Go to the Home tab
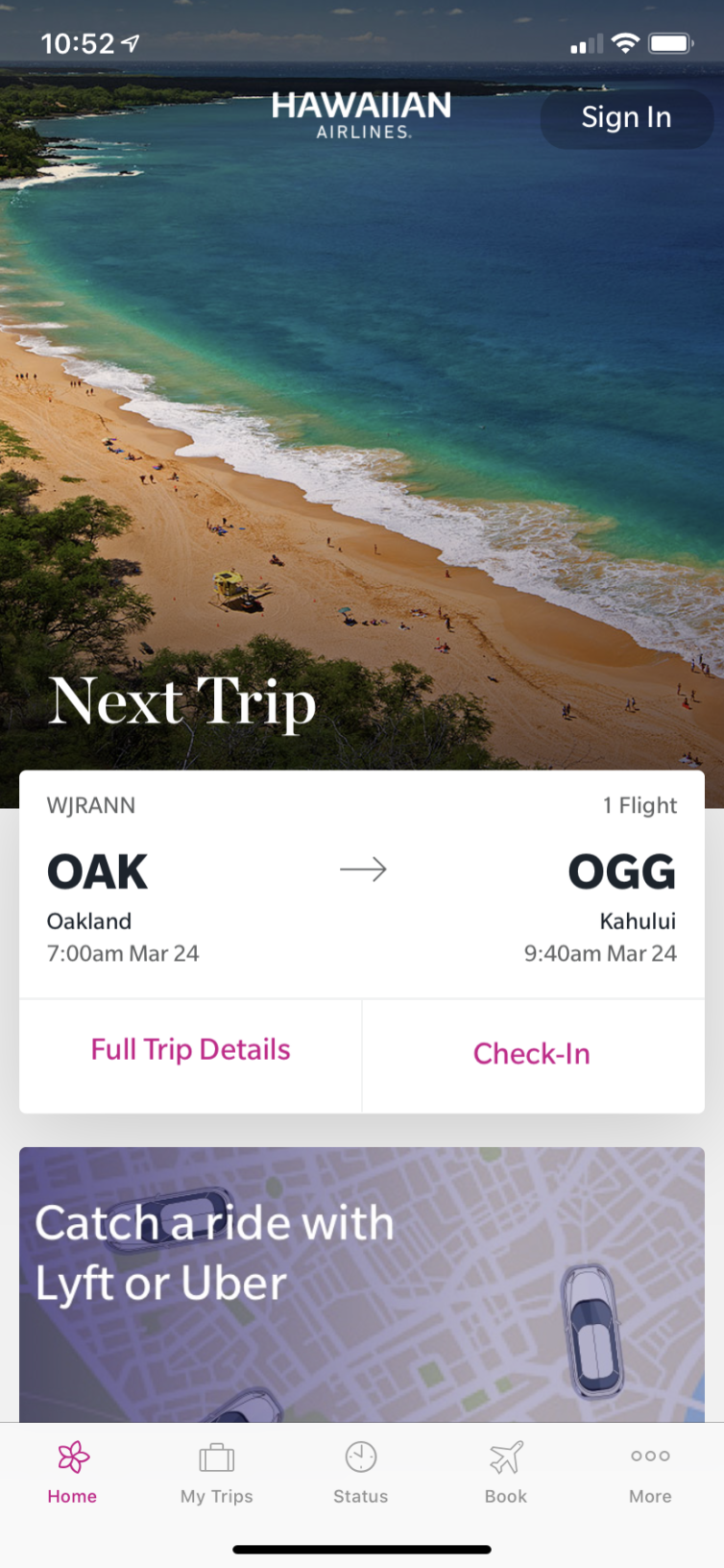This screenshot has width=724, height=1568. (72, 1474)
